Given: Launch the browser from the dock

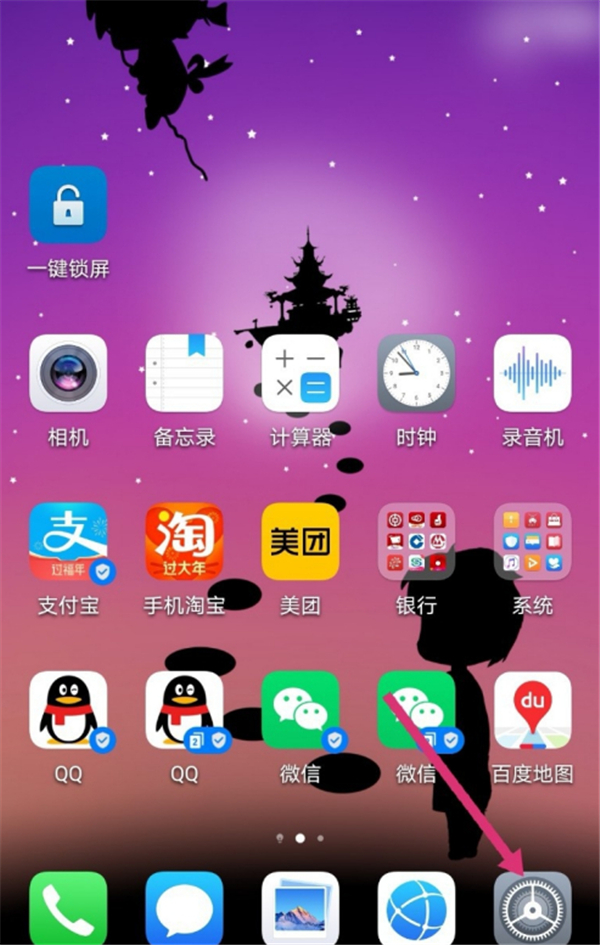Looking at the screenshot, I should pos(416,908).
